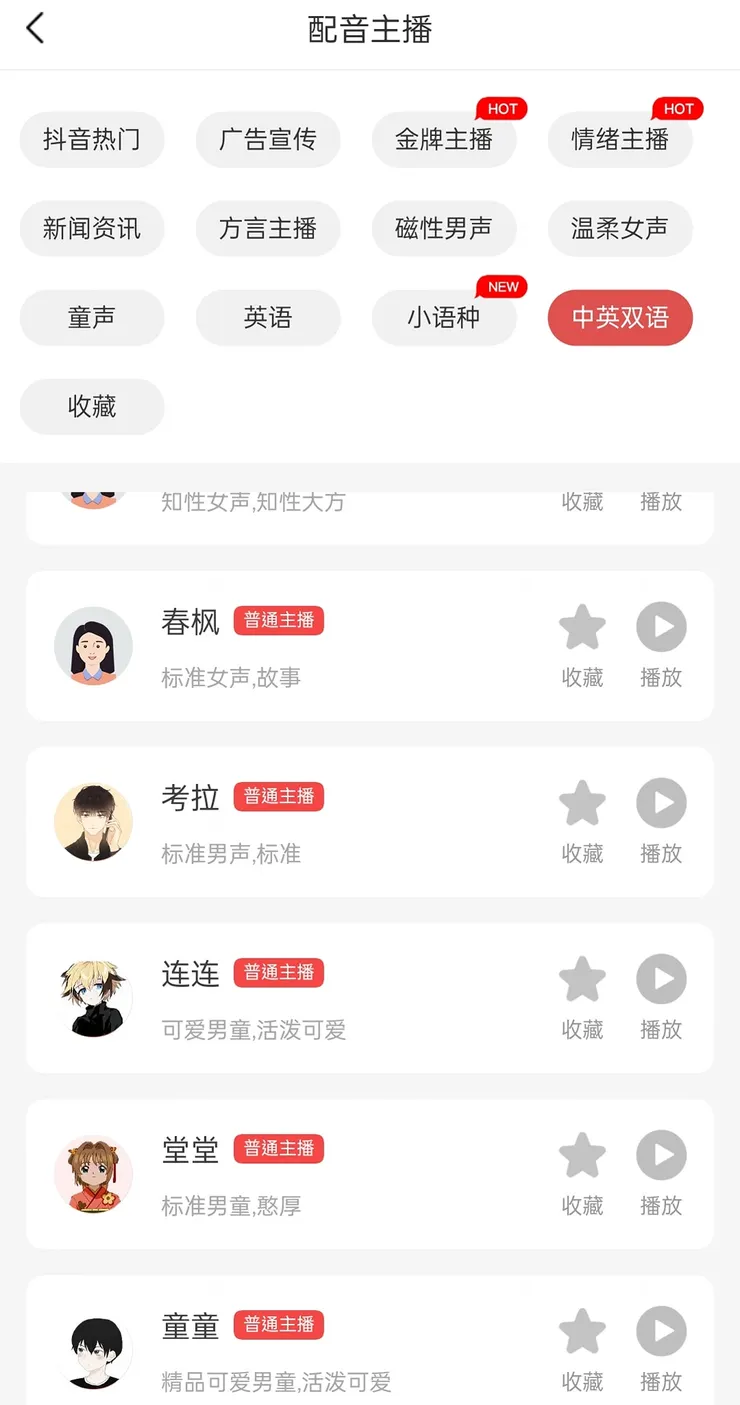Deselect the highlighted 中英双语 filter
Viewport: 740px width, 1405px height.
tap(620, 318)
